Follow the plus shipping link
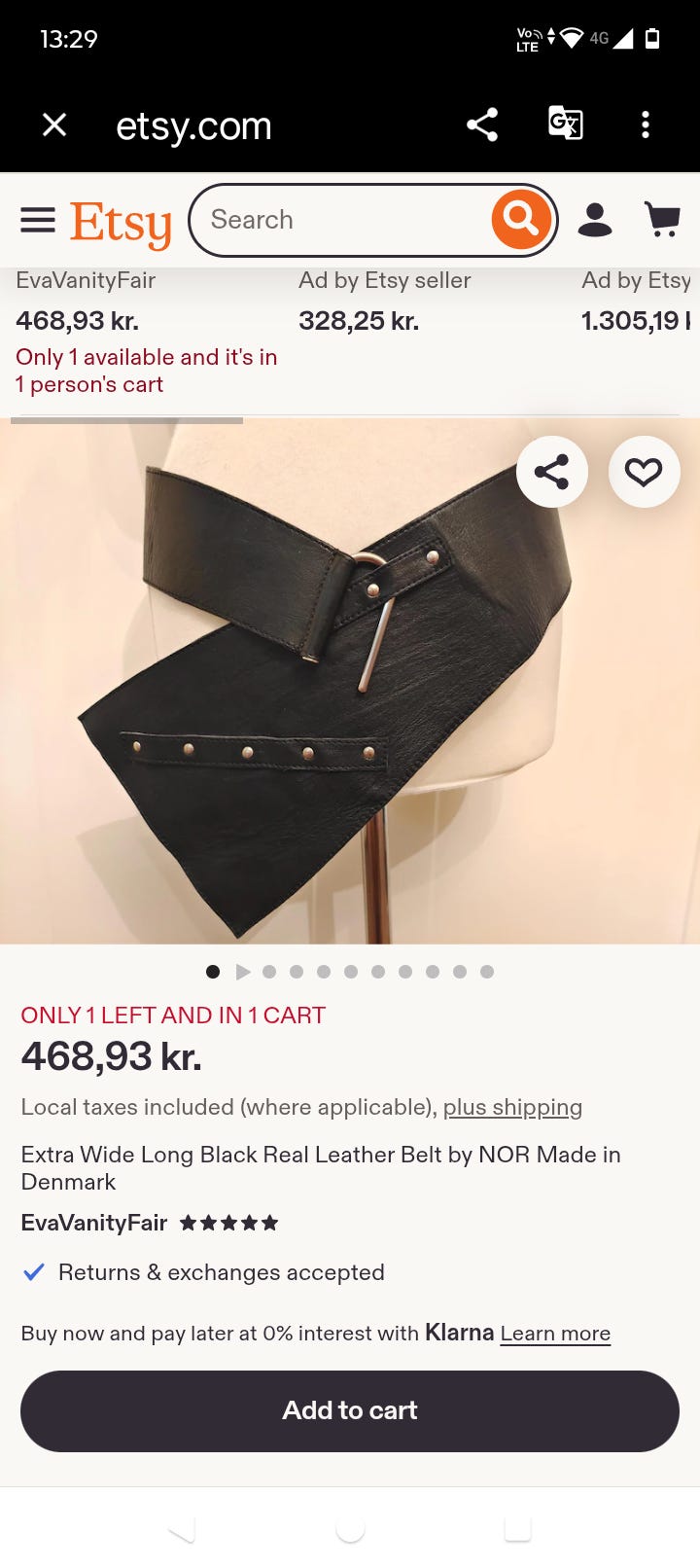 point(512,1107)
